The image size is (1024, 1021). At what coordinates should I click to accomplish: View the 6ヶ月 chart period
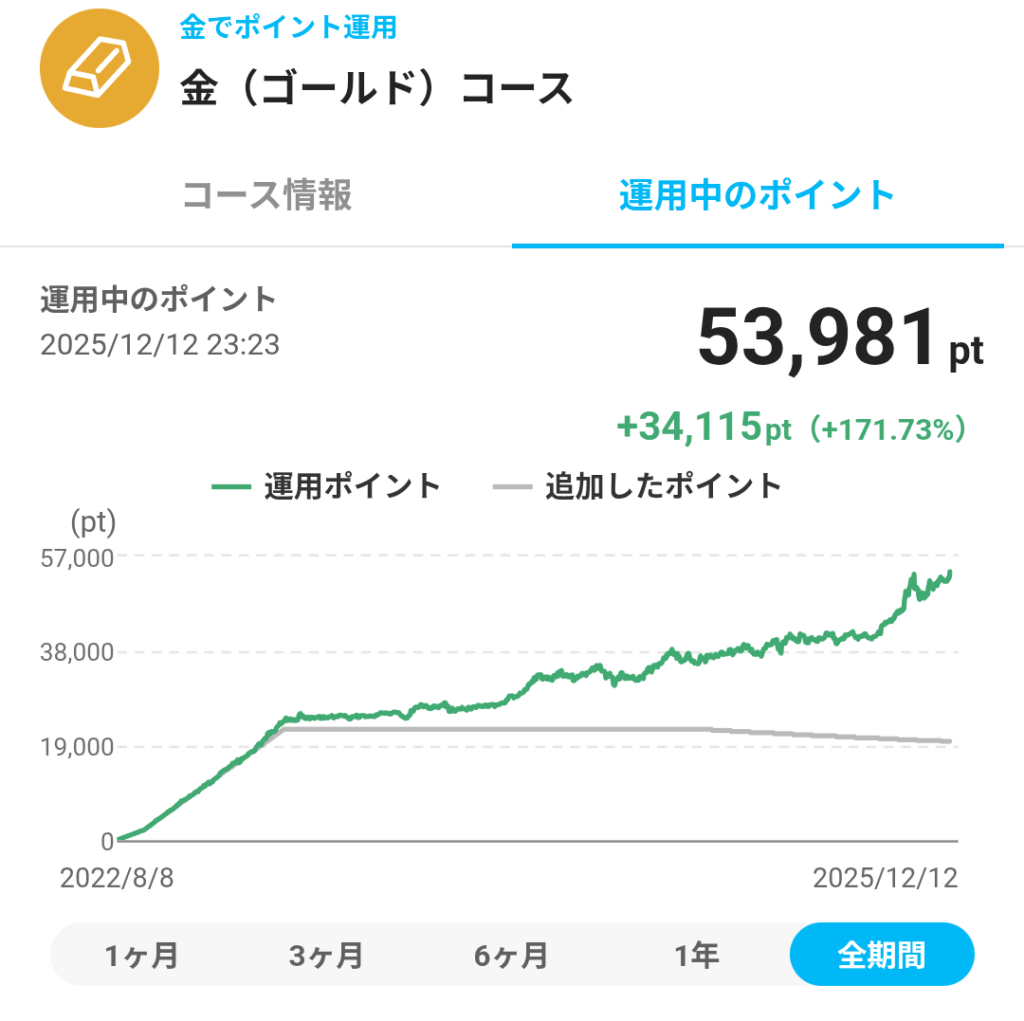[x=511, y=955]
